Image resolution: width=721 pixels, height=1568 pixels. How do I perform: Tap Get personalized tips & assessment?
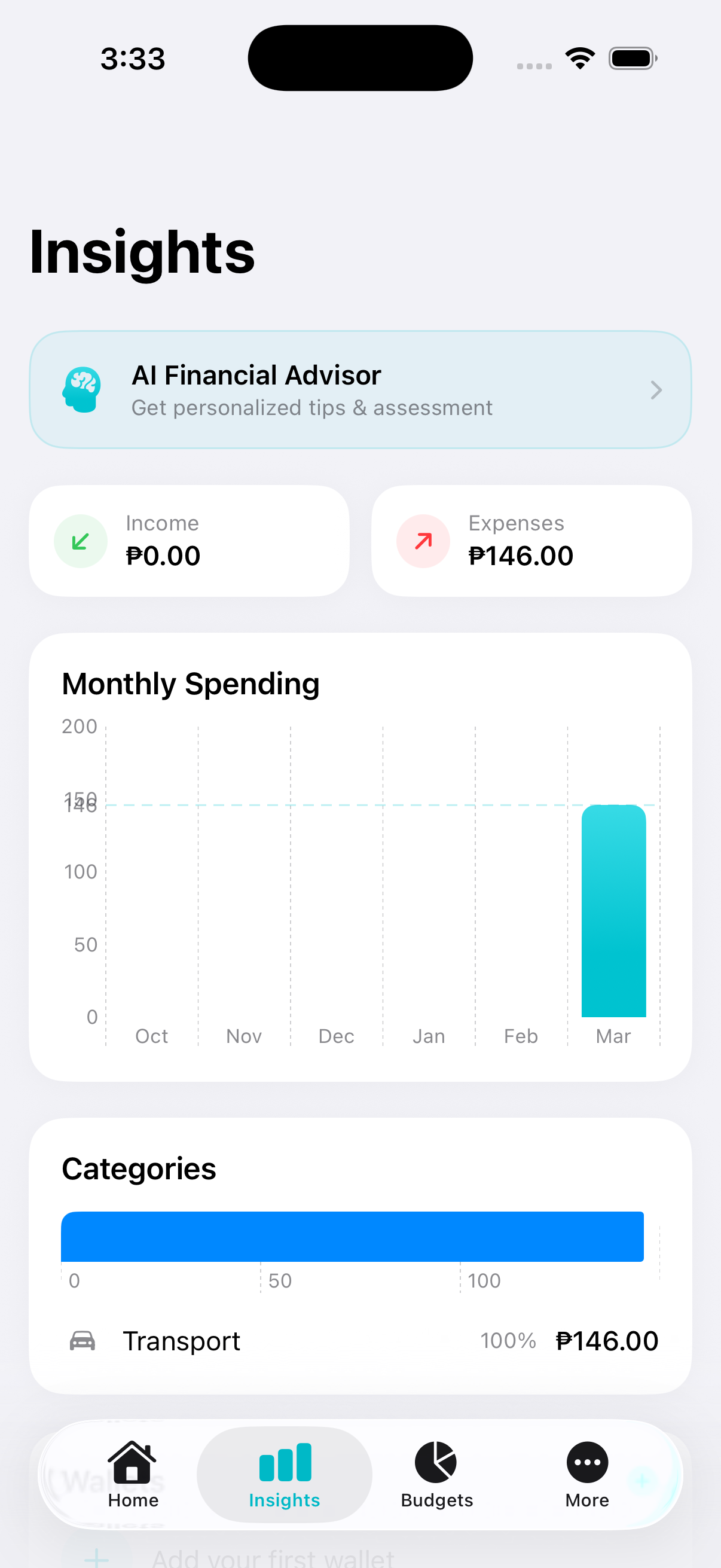(x=311, y=408)
